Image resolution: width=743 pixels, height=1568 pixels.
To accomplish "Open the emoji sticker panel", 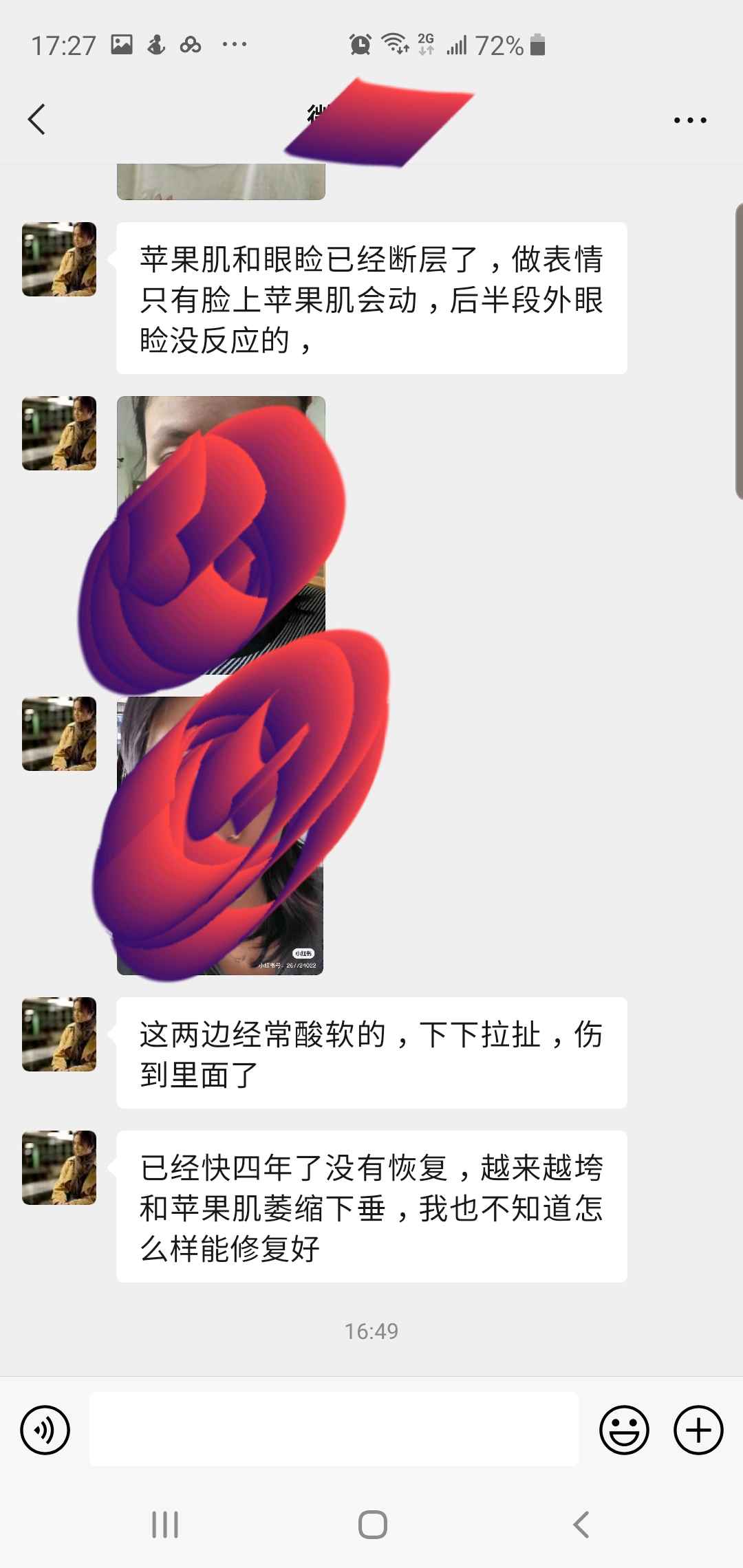I will 624,1430.
